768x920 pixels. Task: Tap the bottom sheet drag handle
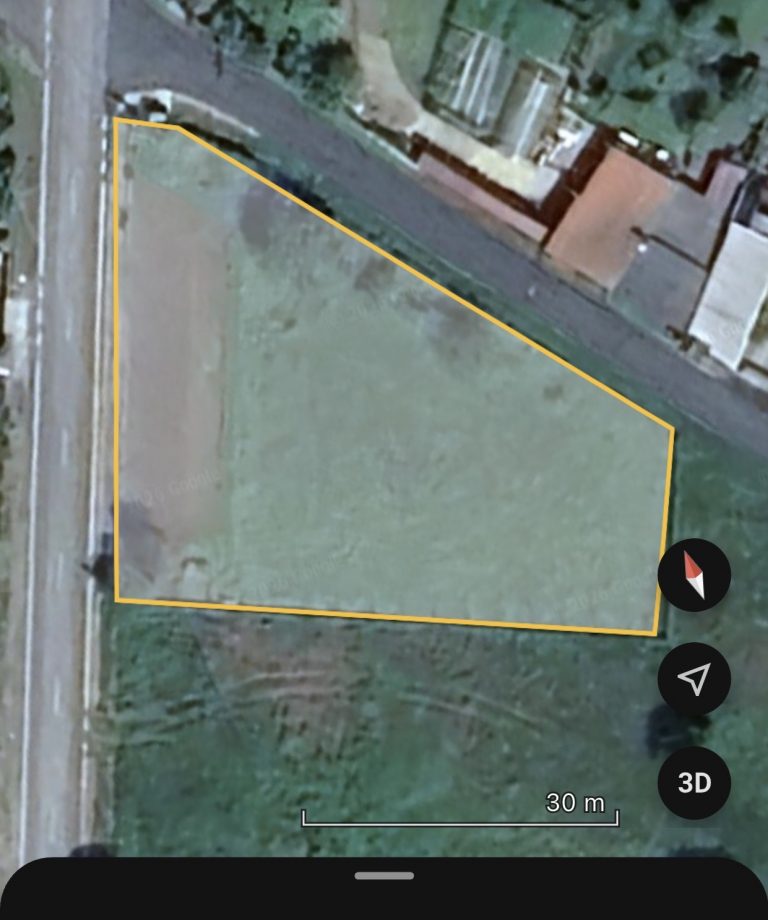tap(384, 875)
